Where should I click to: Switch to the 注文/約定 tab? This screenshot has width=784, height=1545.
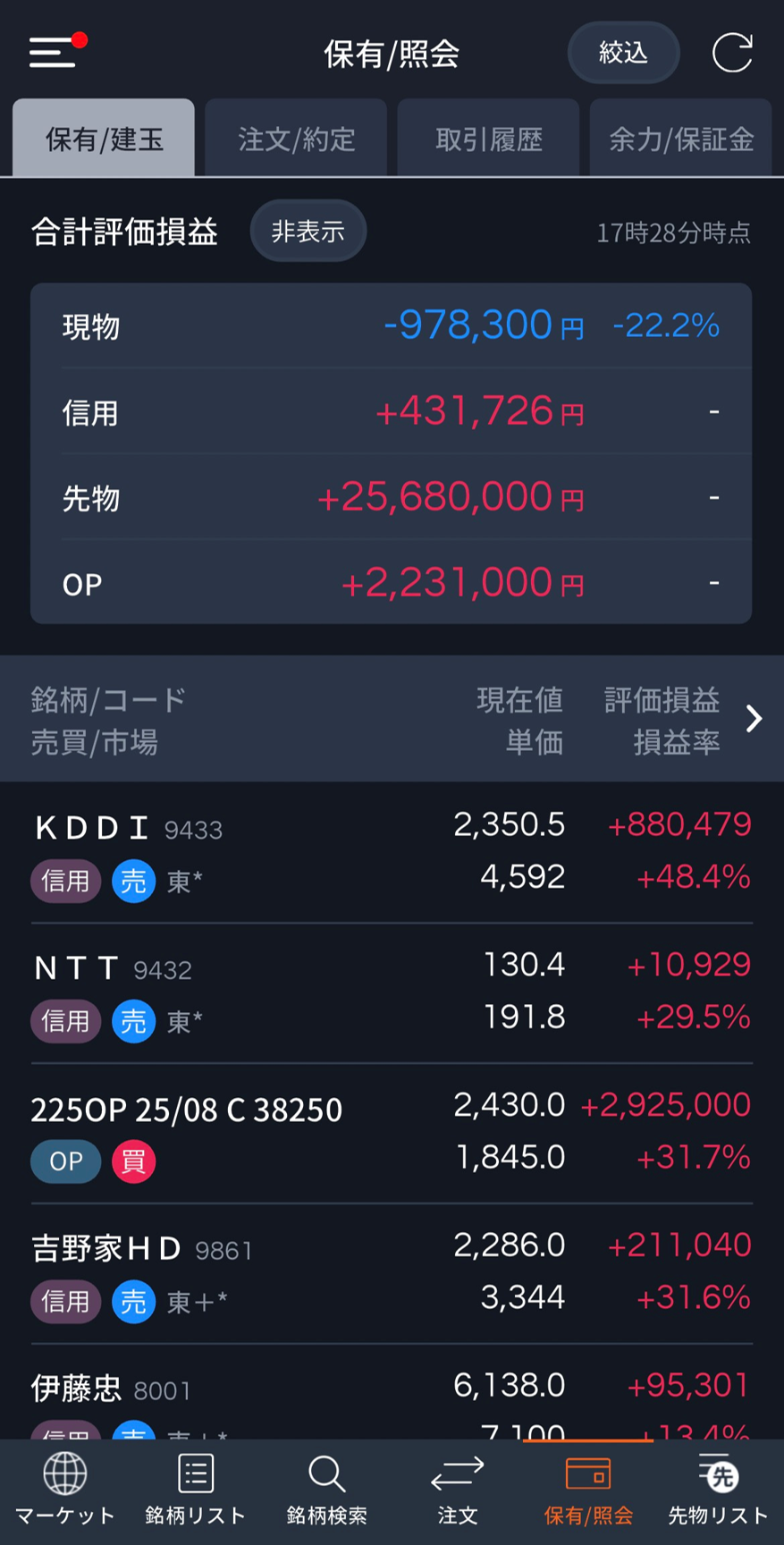coord(296,139)
